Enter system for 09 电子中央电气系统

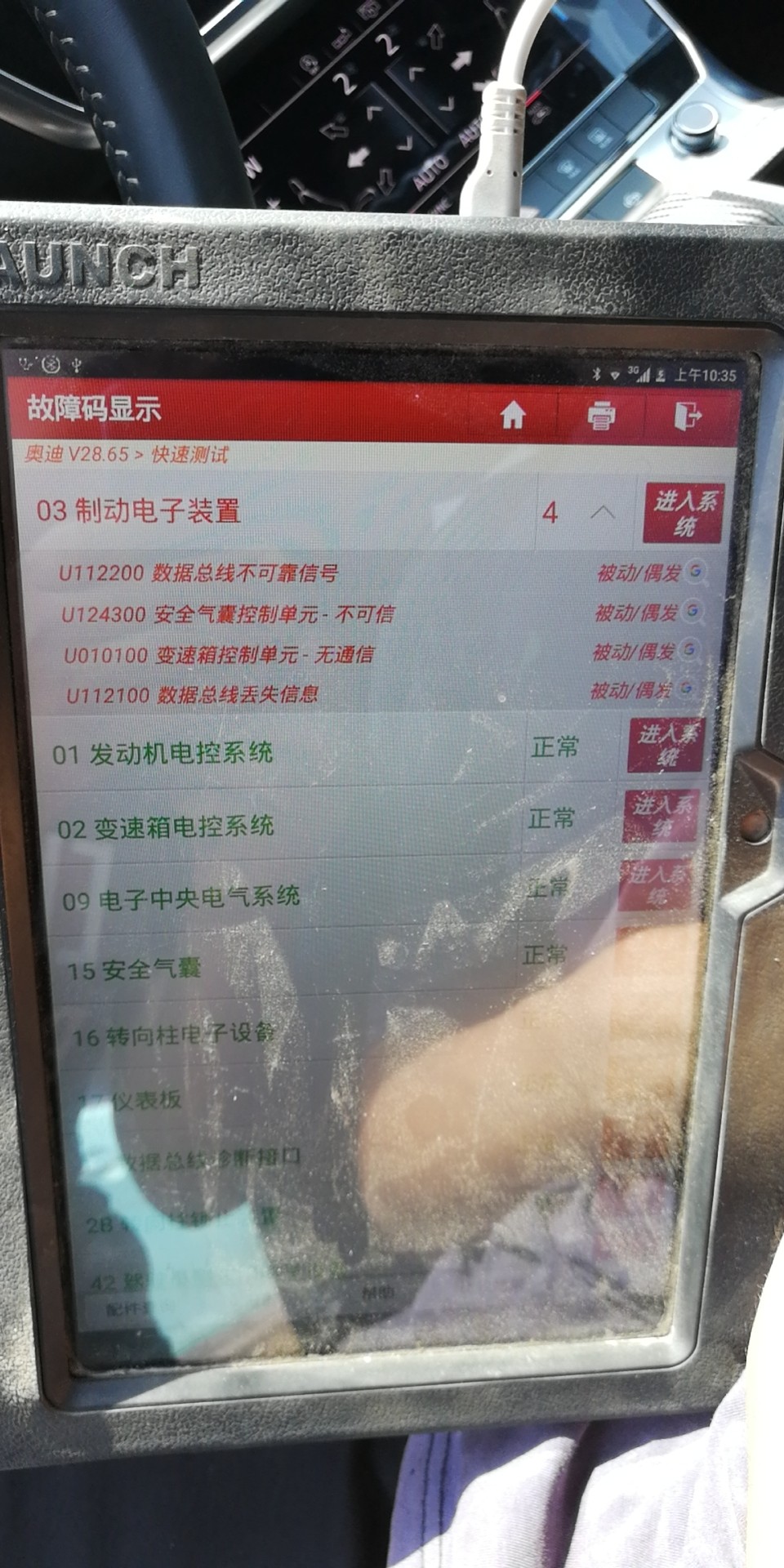tap(656, 884)
